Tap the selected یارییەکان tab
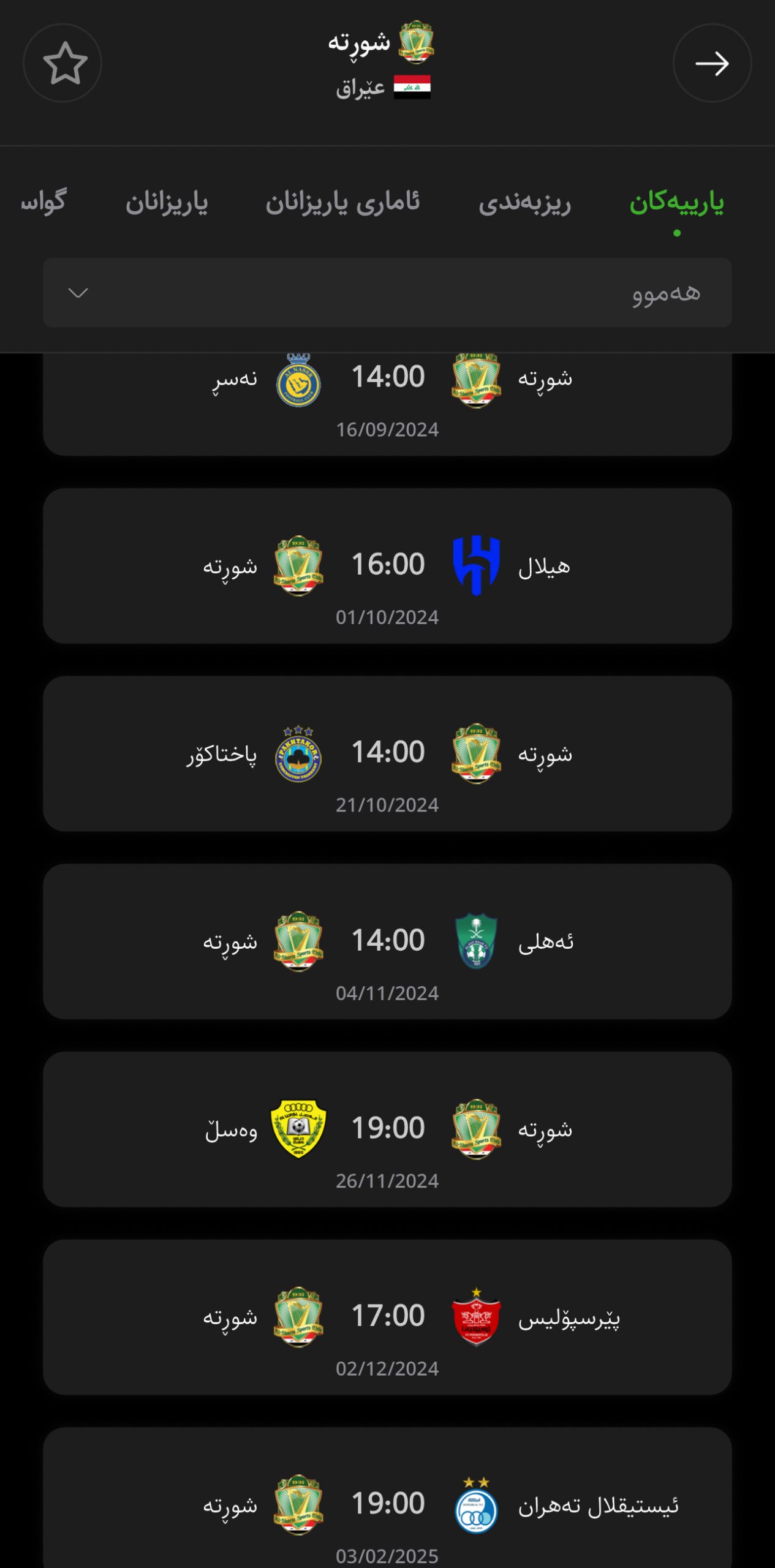Viewport: 775px width, 1568px height. point(676,203)
